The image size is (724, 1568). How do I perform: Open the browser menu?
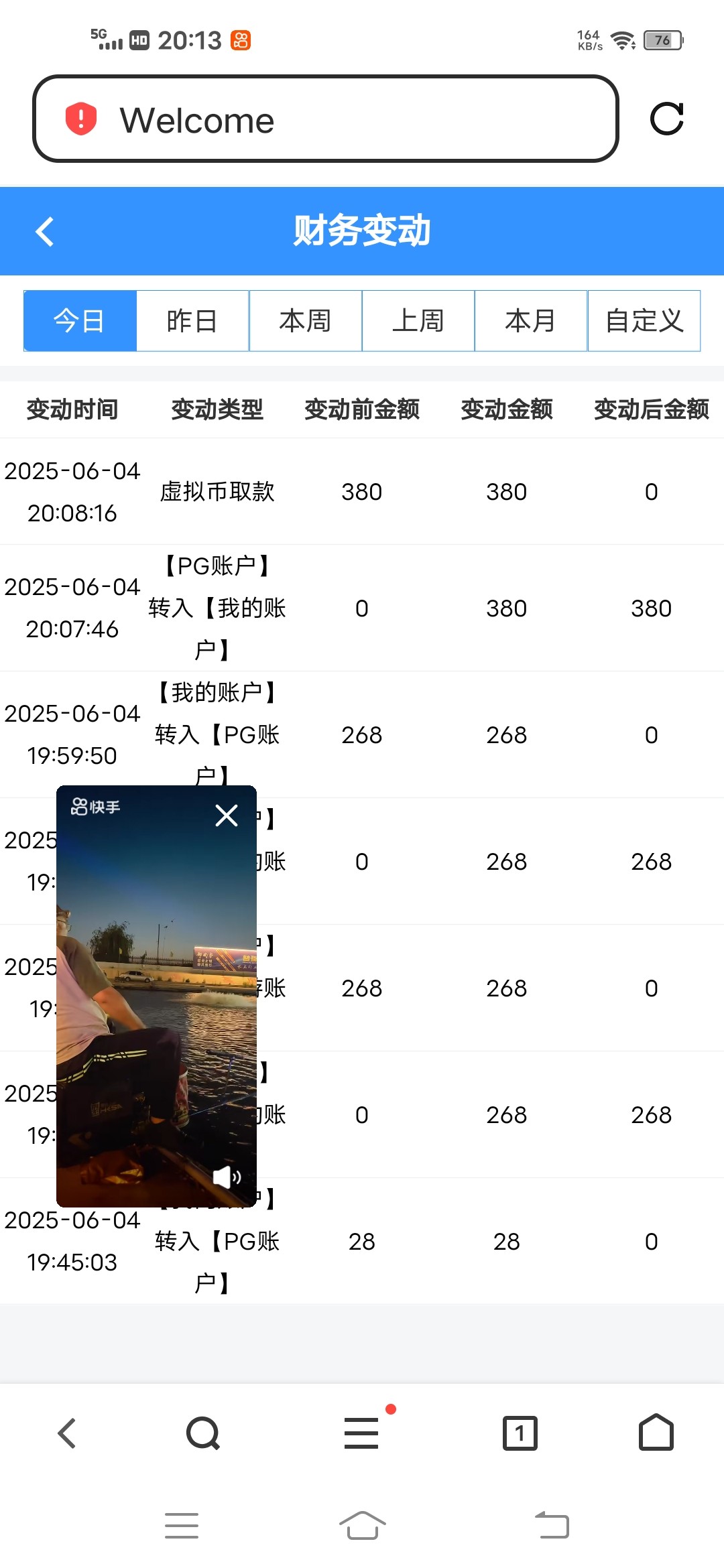point(362,1433)
